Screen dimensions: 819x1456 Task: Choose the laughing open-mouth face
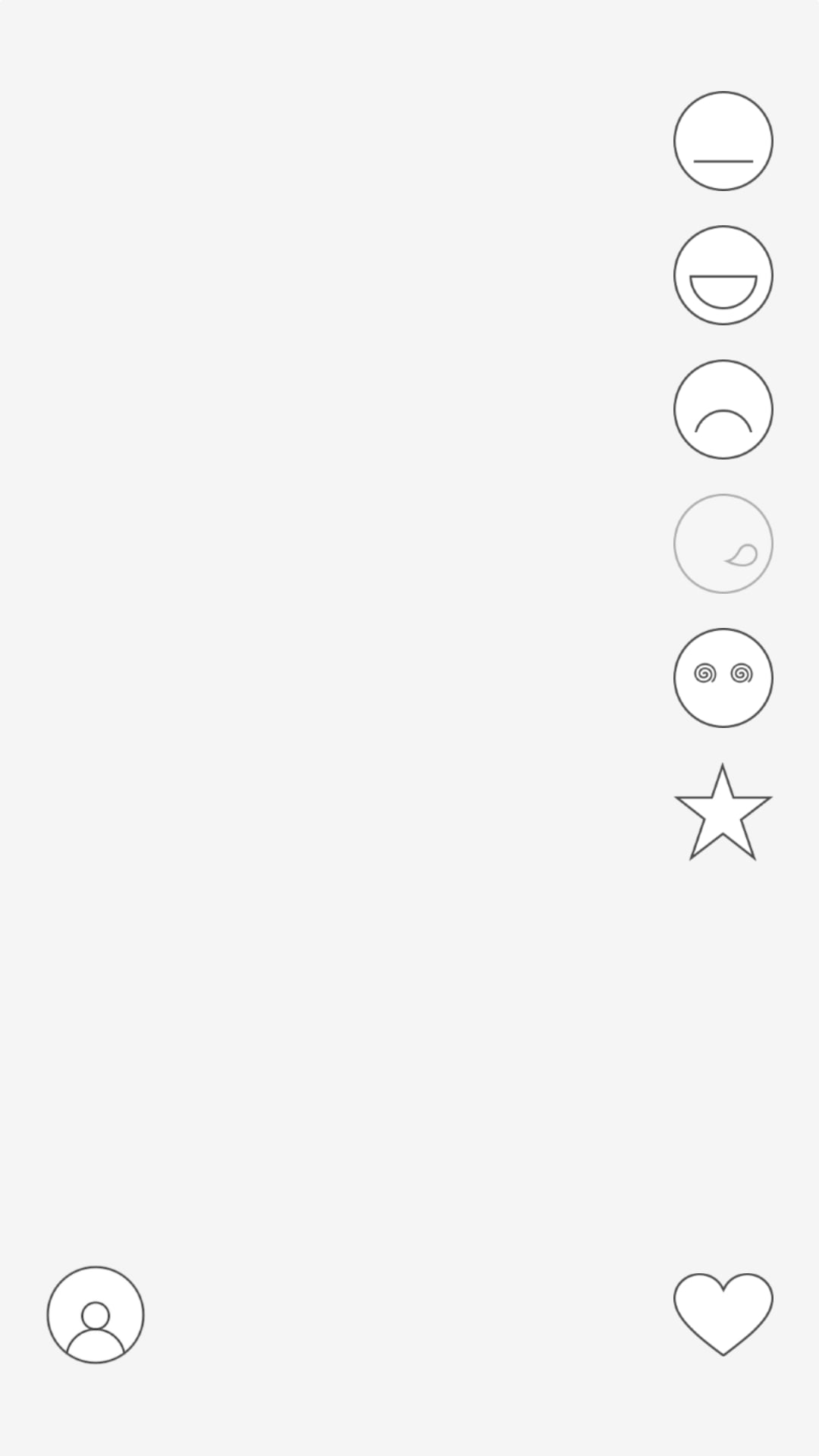723,275
